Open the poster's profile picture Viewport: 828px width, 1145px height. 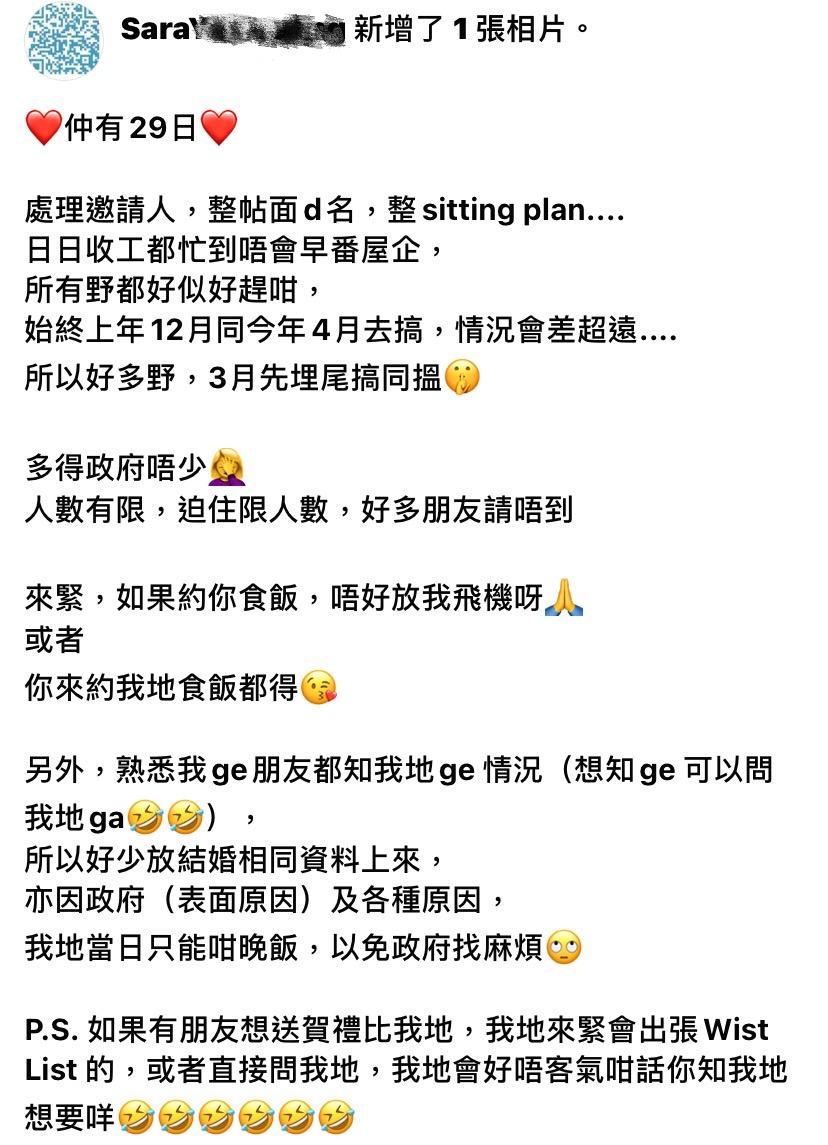coord(62,38)
